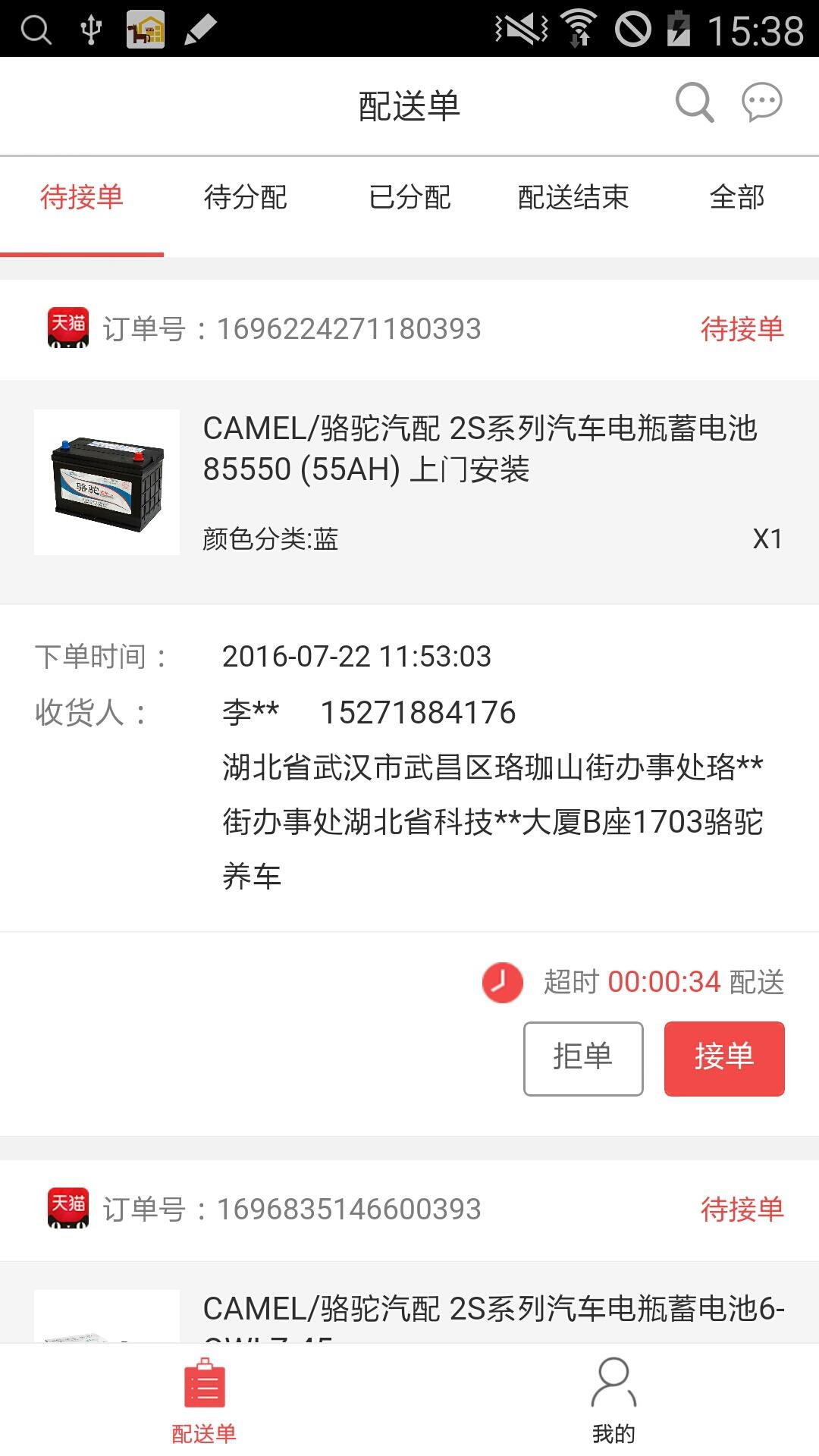
Task: Go to 我的 in bottom navigation
Action: tap(613, 1400)
